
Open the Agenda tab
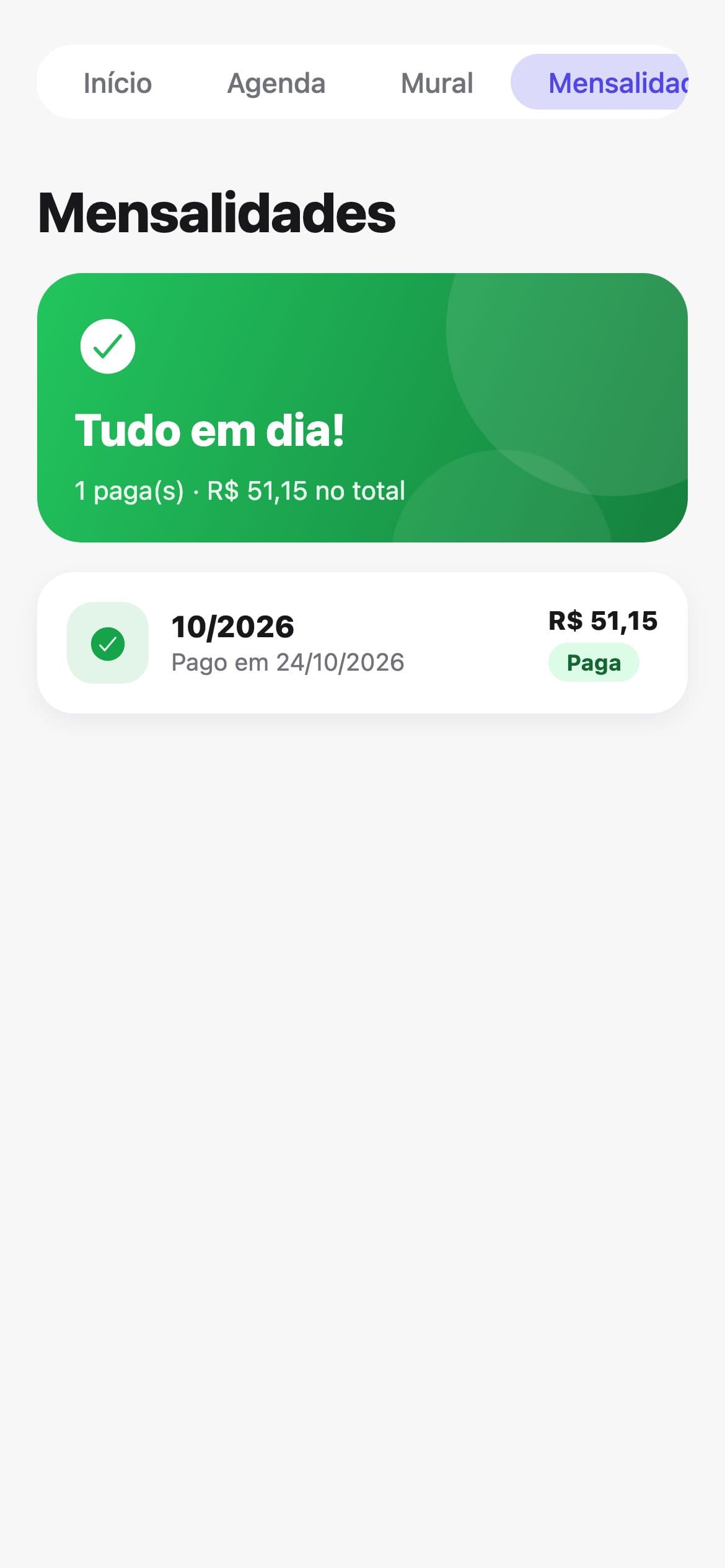coord(276,82)
